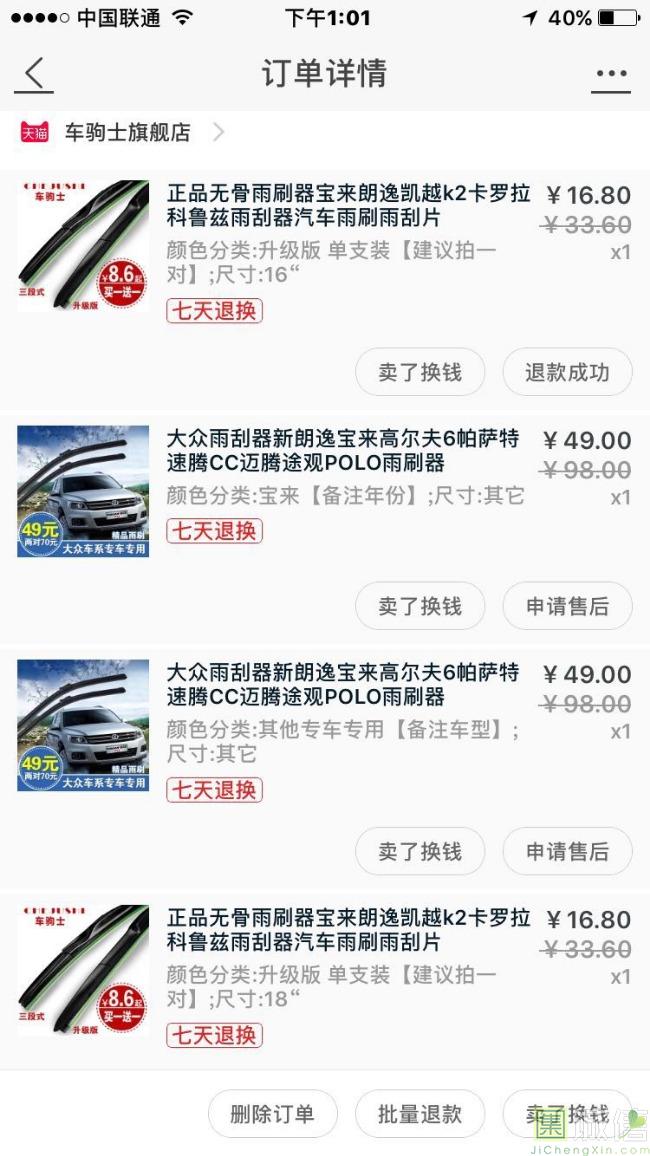Tap 卖了换钱 for the 宝来【备注年份】 item

(x=420, y=606)
